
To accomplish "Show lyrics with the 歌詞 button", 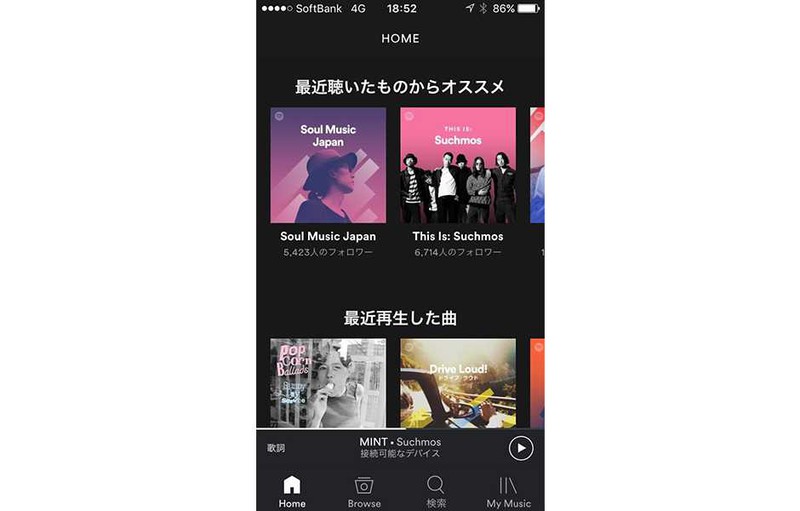I will pos(276,448).
